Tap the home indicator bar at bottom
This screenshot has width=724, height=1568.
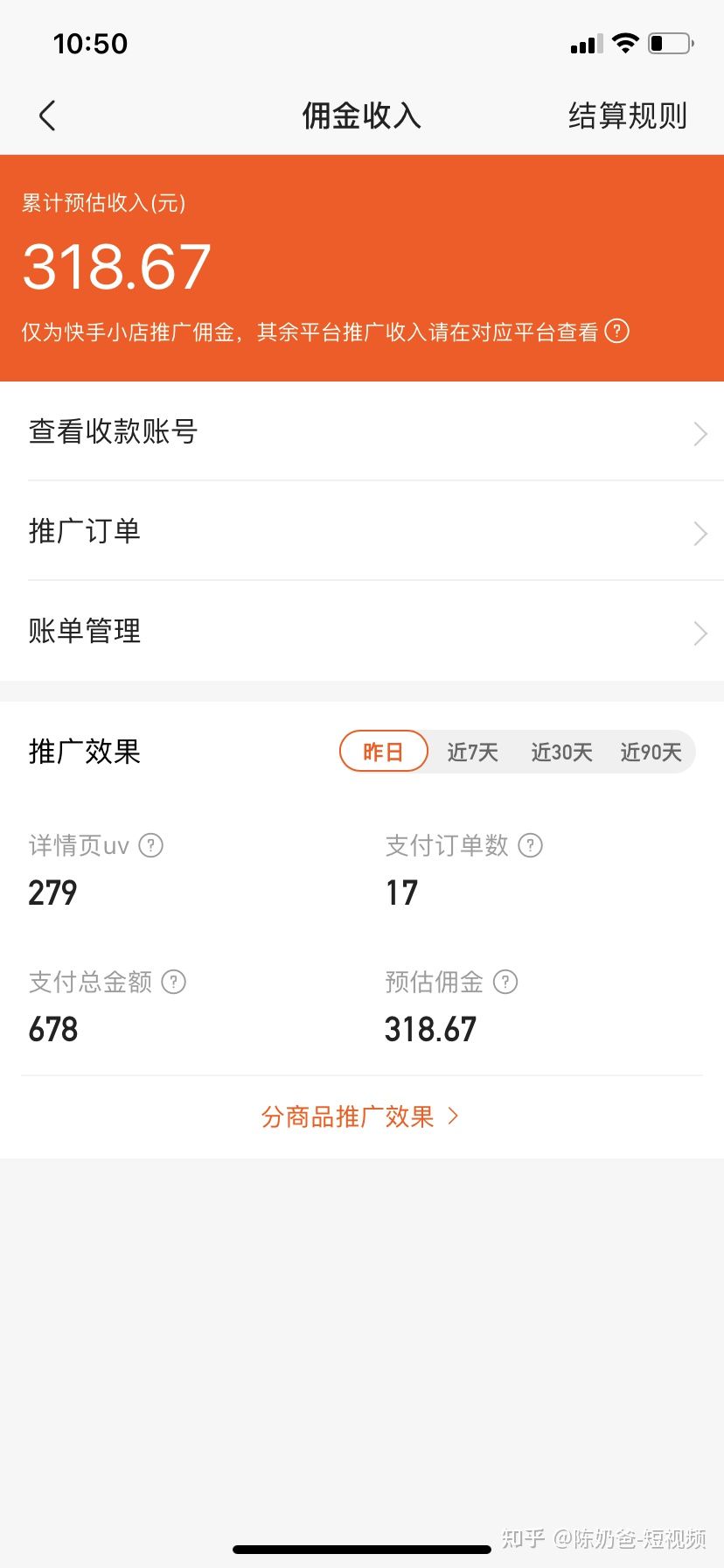[x=362, y=1550]
